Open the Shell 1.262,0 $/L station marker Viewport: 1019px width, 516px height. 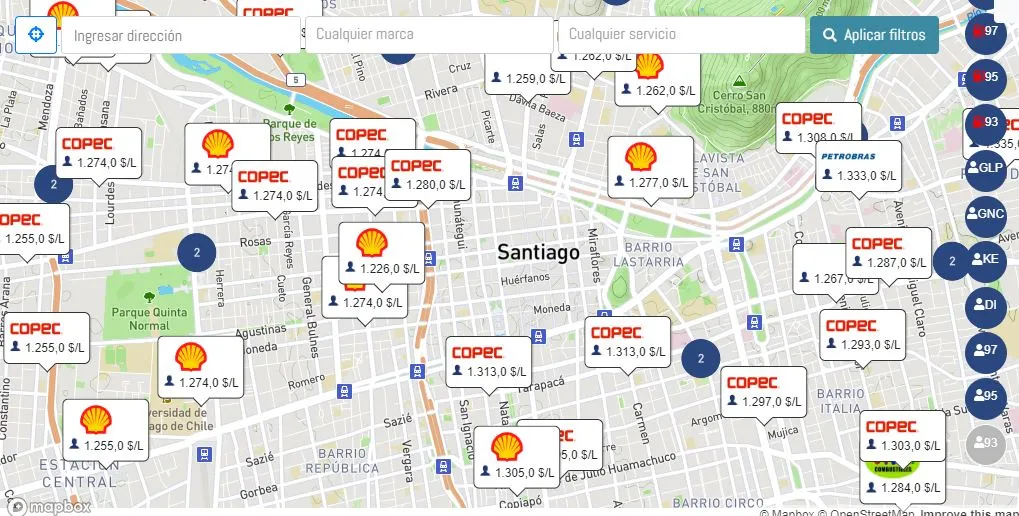tap(650, 75)
